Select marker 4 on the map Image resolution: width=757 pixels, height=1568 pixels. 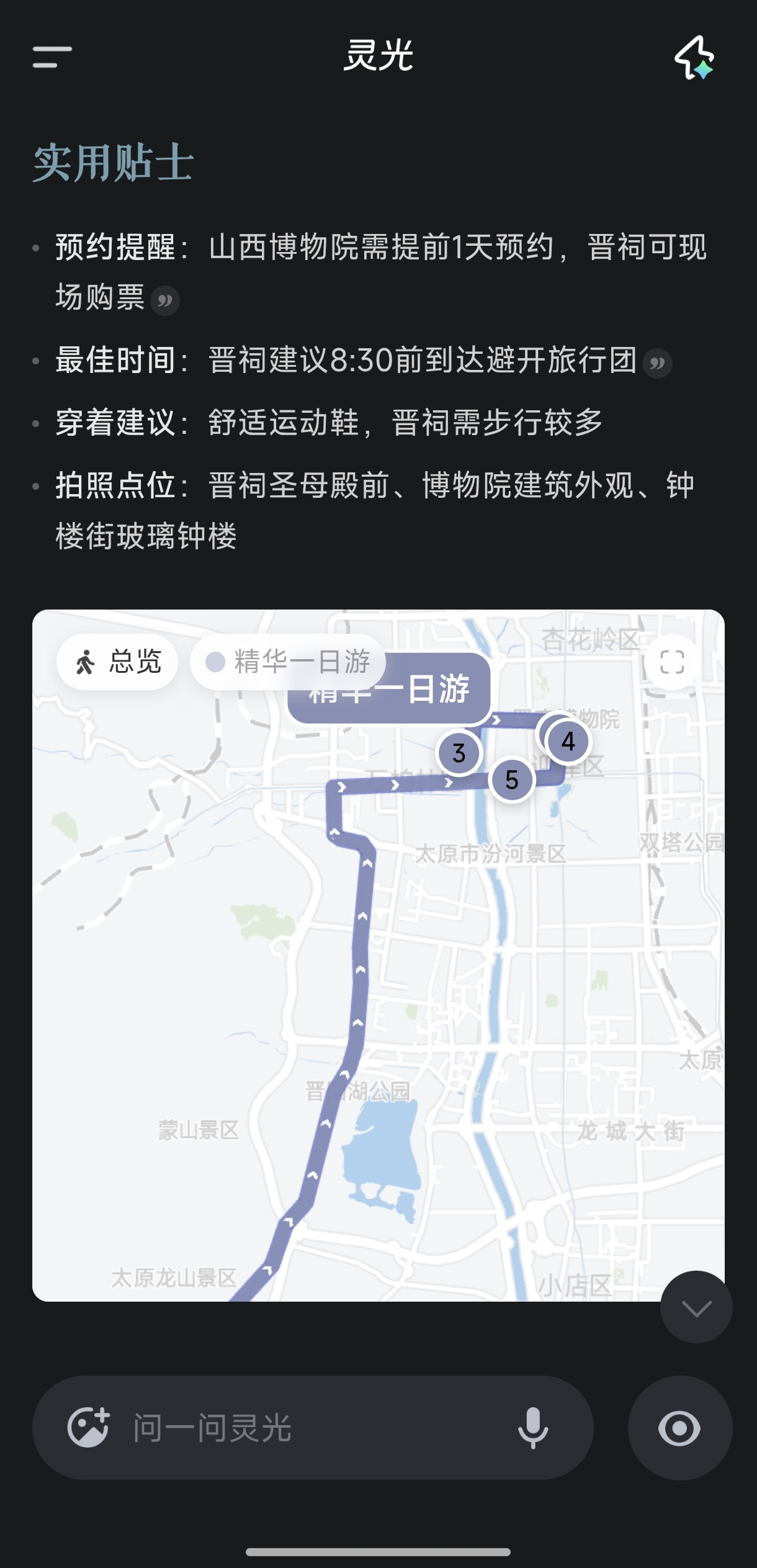[x=568, y=742]
